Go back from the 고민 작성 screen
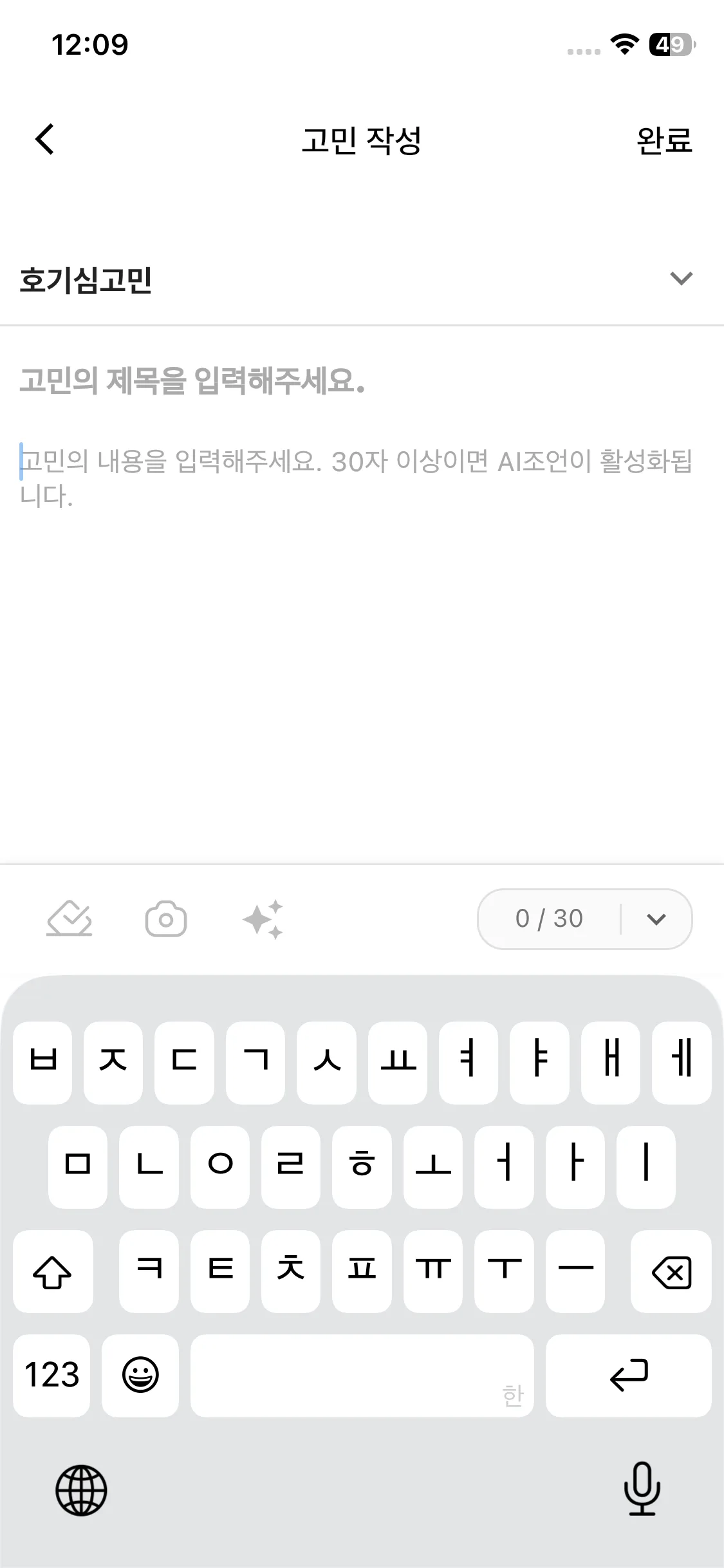Image resolution: width=724 pixels, height=1568 pixels. click(45, 139)
